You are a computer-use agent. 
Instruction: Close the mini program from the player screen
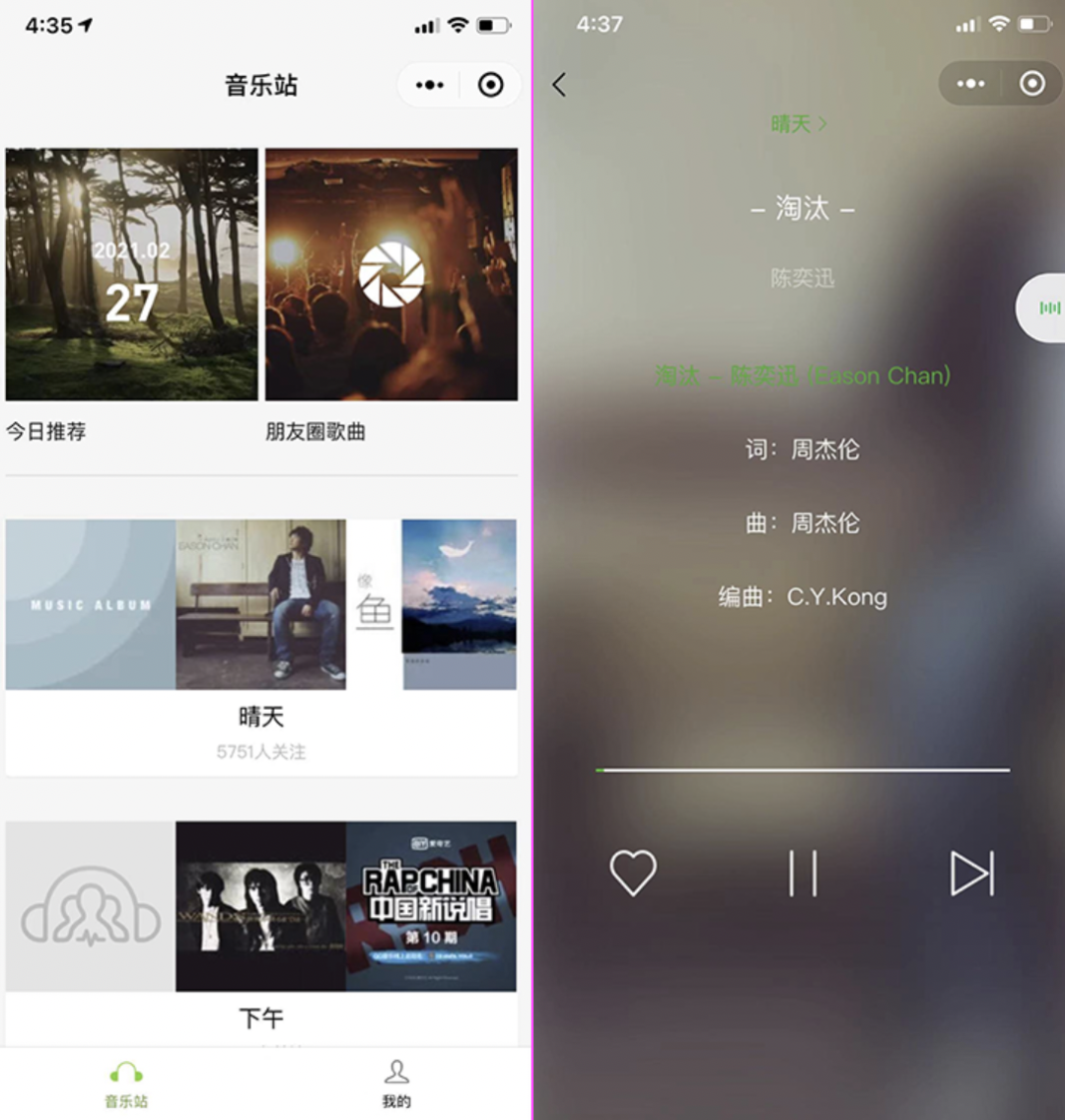click(x=1031, y=84)
